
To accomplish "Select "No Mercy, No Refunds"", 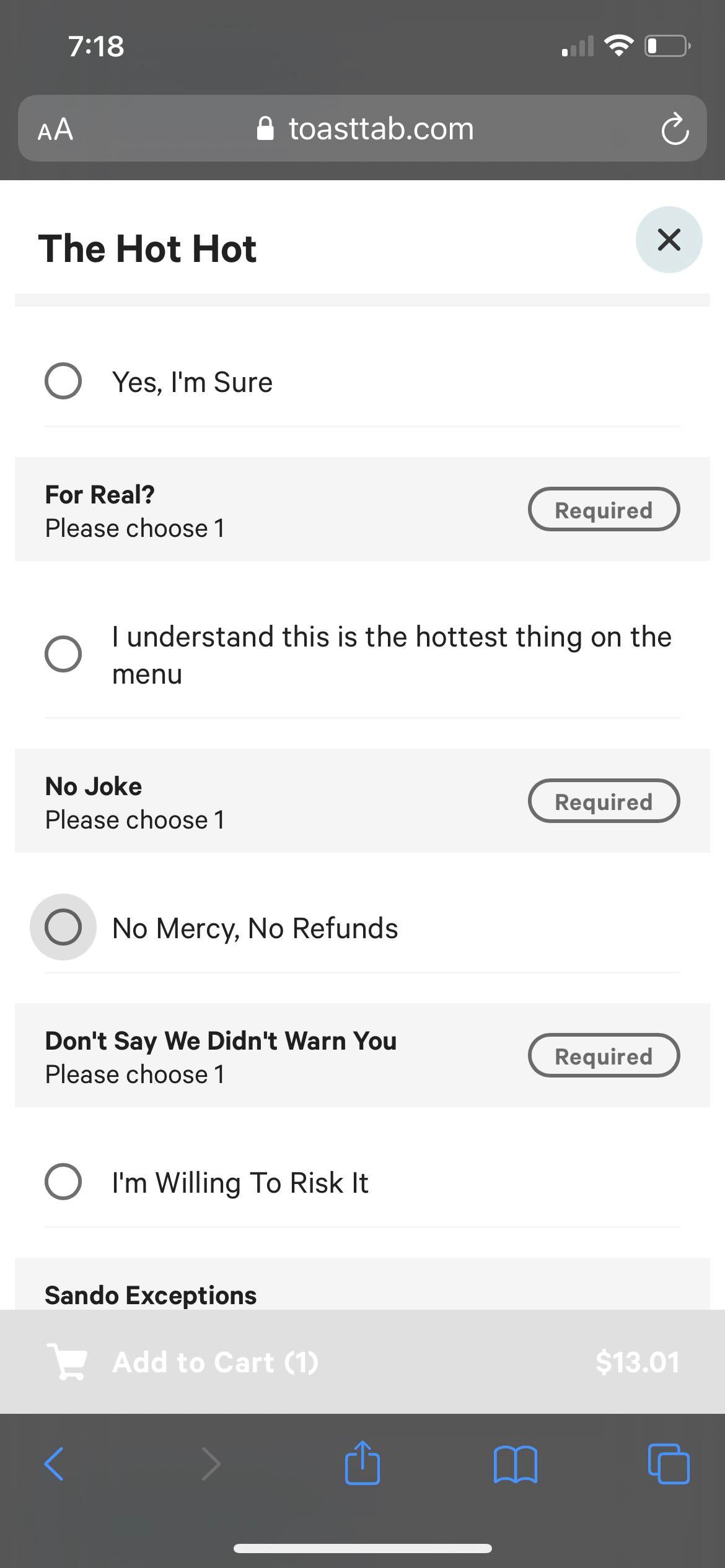I will tap(63, 927).
